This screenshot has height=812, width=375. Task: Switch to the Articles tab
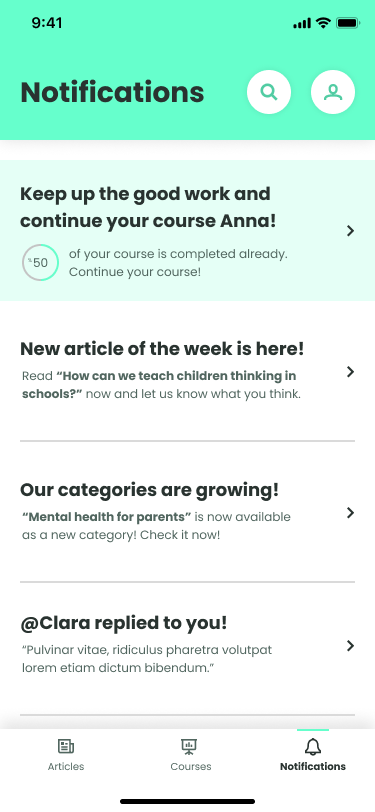(66, 756)
